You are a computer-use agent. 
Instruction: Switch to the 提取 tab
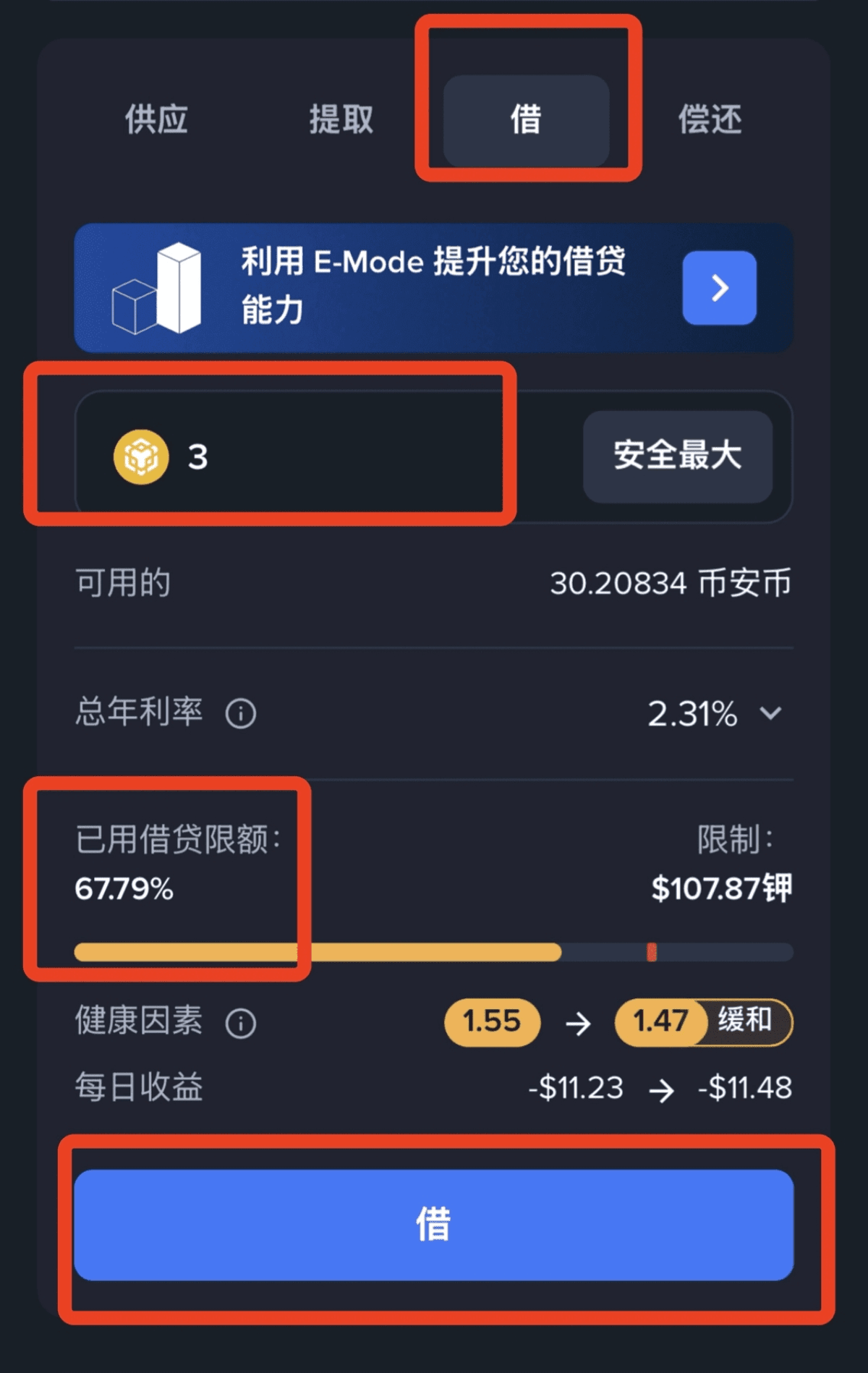pos(341,119)
